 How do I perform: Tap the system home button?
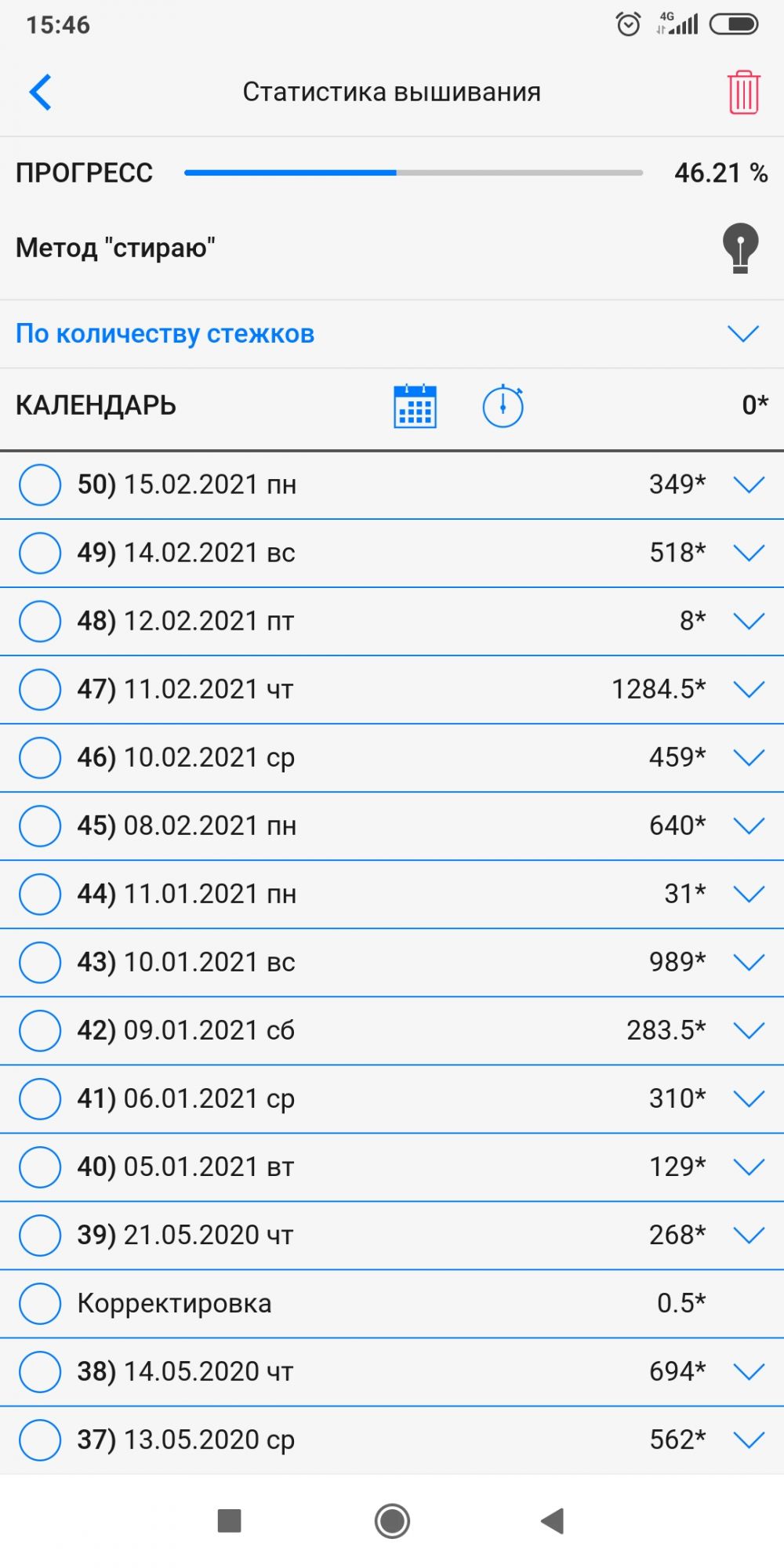[392, 1521]
